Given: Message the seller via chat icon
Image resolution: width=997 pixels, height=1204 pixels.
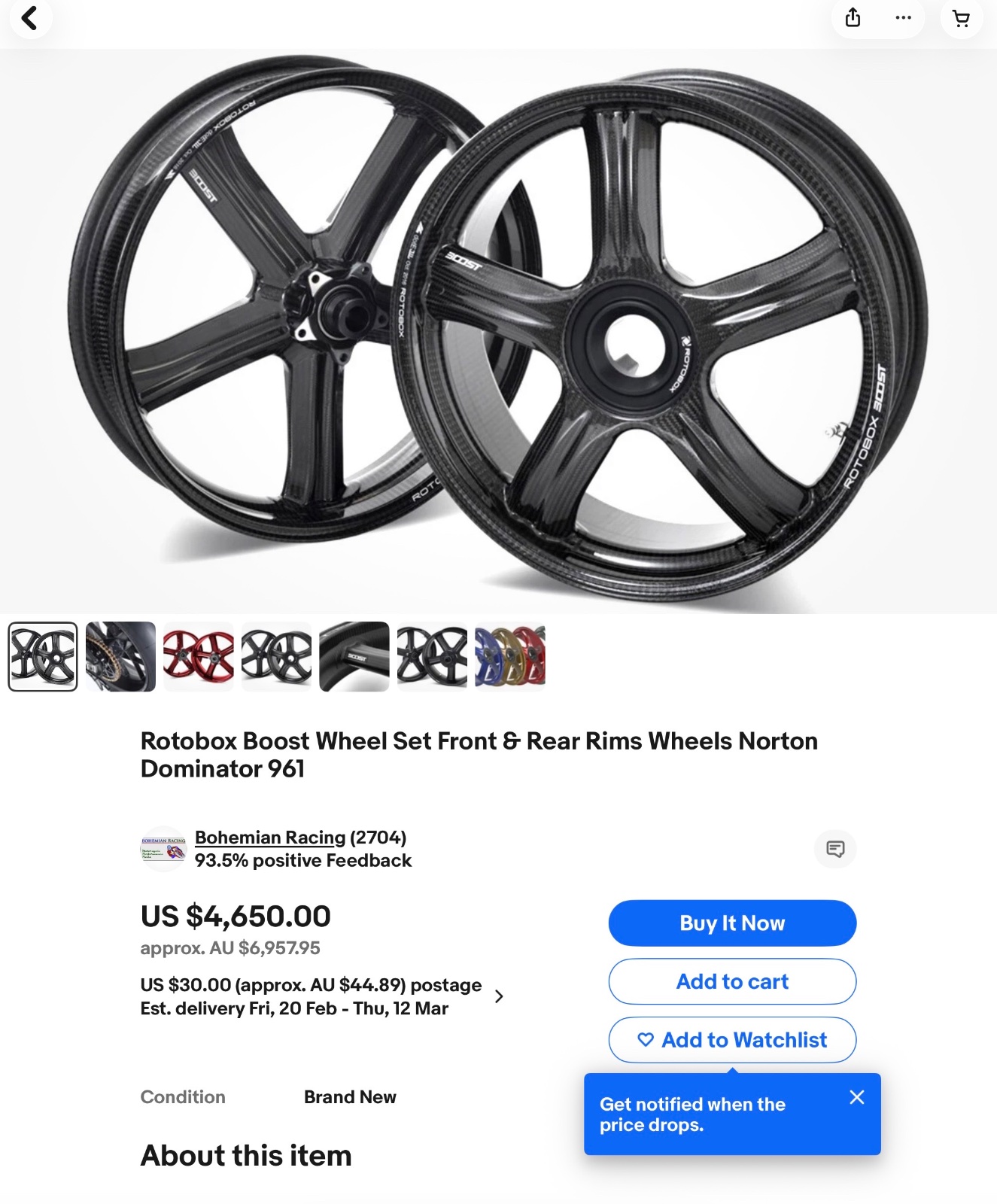Looking at the screenshot, I should (835, 849).
